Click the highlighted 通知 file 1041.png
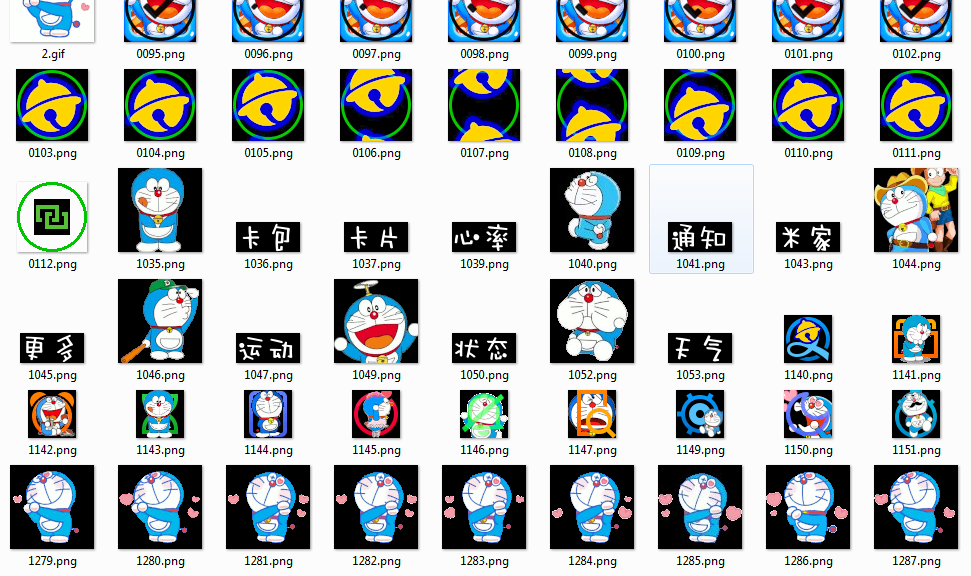 tap(700, 237)
